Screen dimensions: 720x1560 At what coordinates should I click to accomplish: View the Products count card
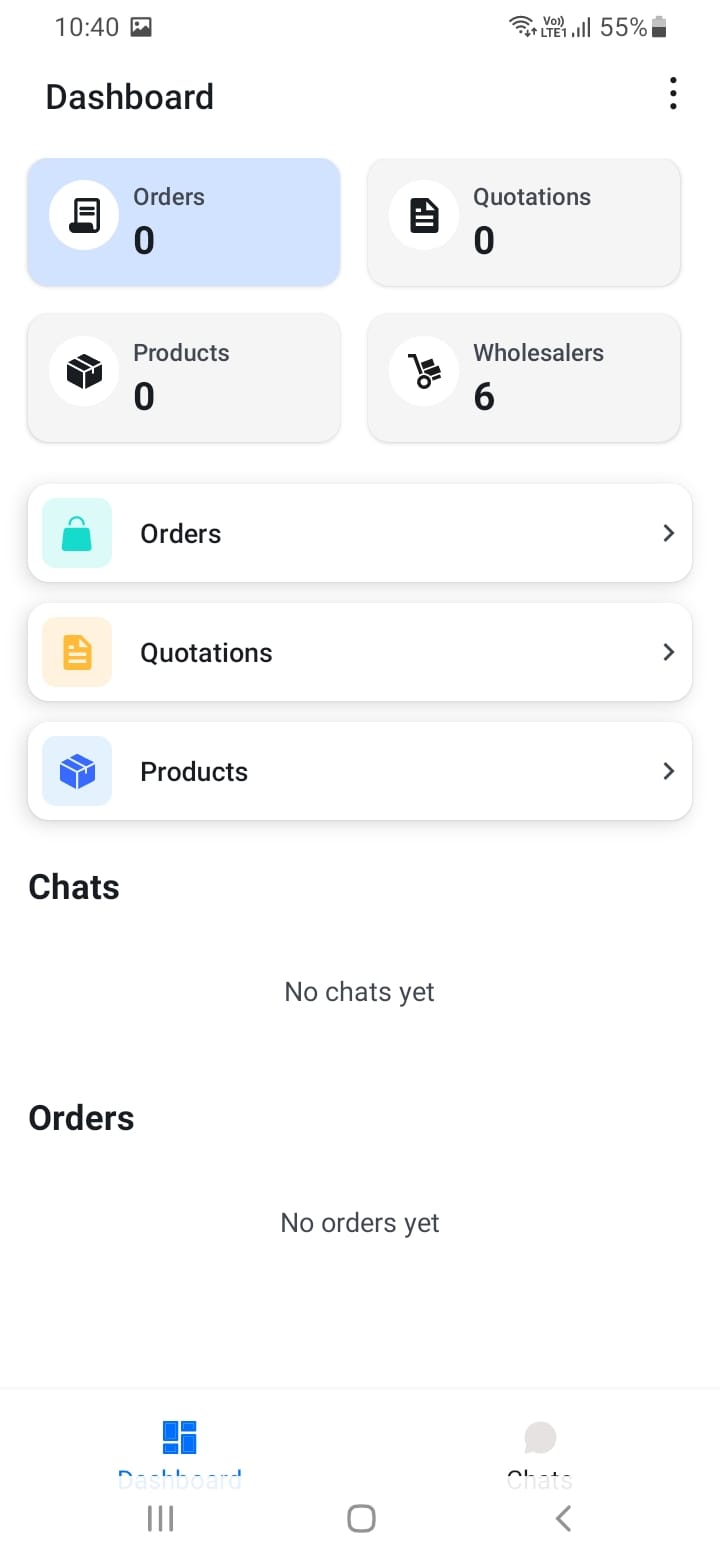[184, 378]
